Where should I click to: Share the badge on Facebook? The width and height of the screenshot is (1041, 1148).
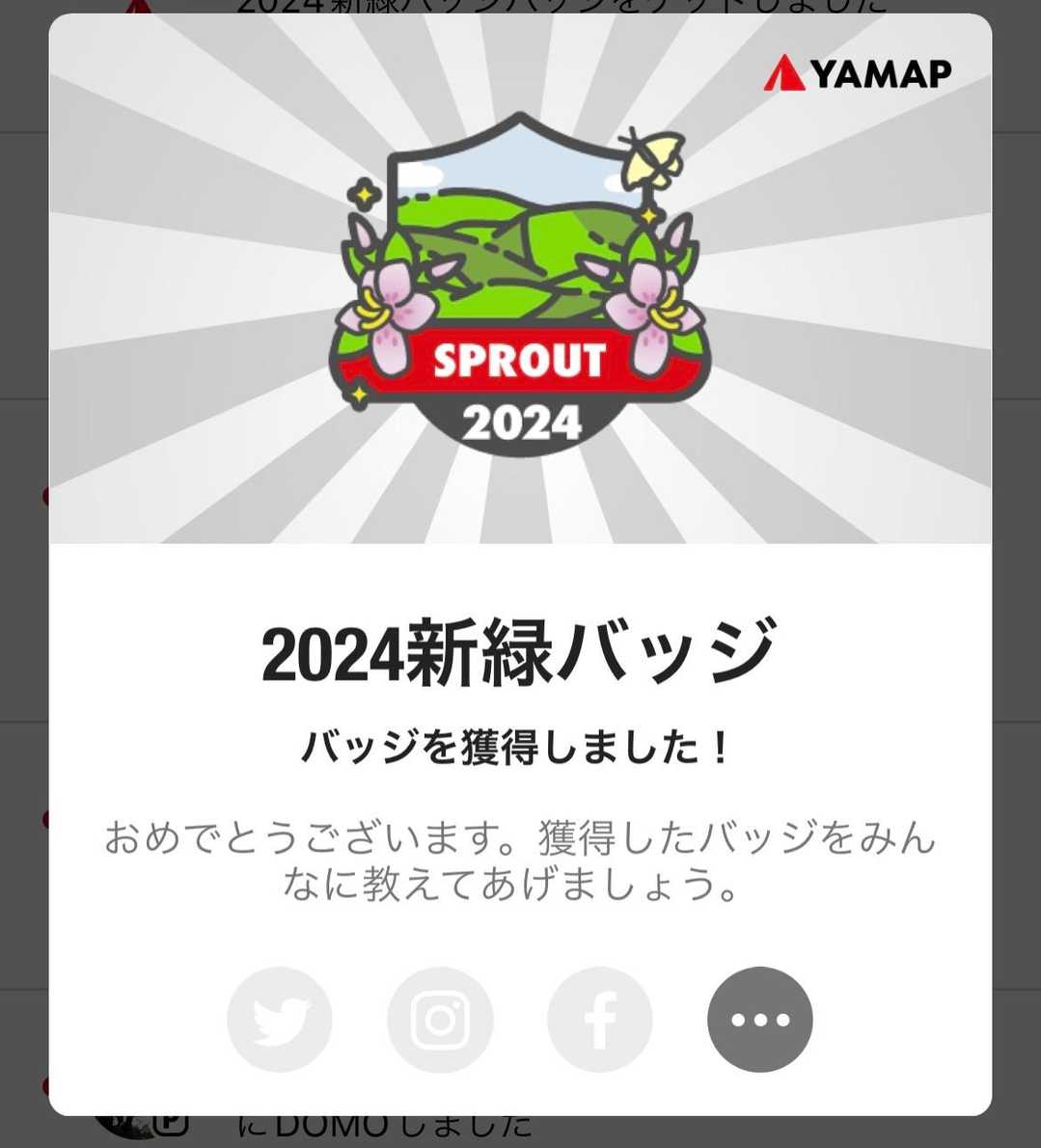pos(600,1020)
